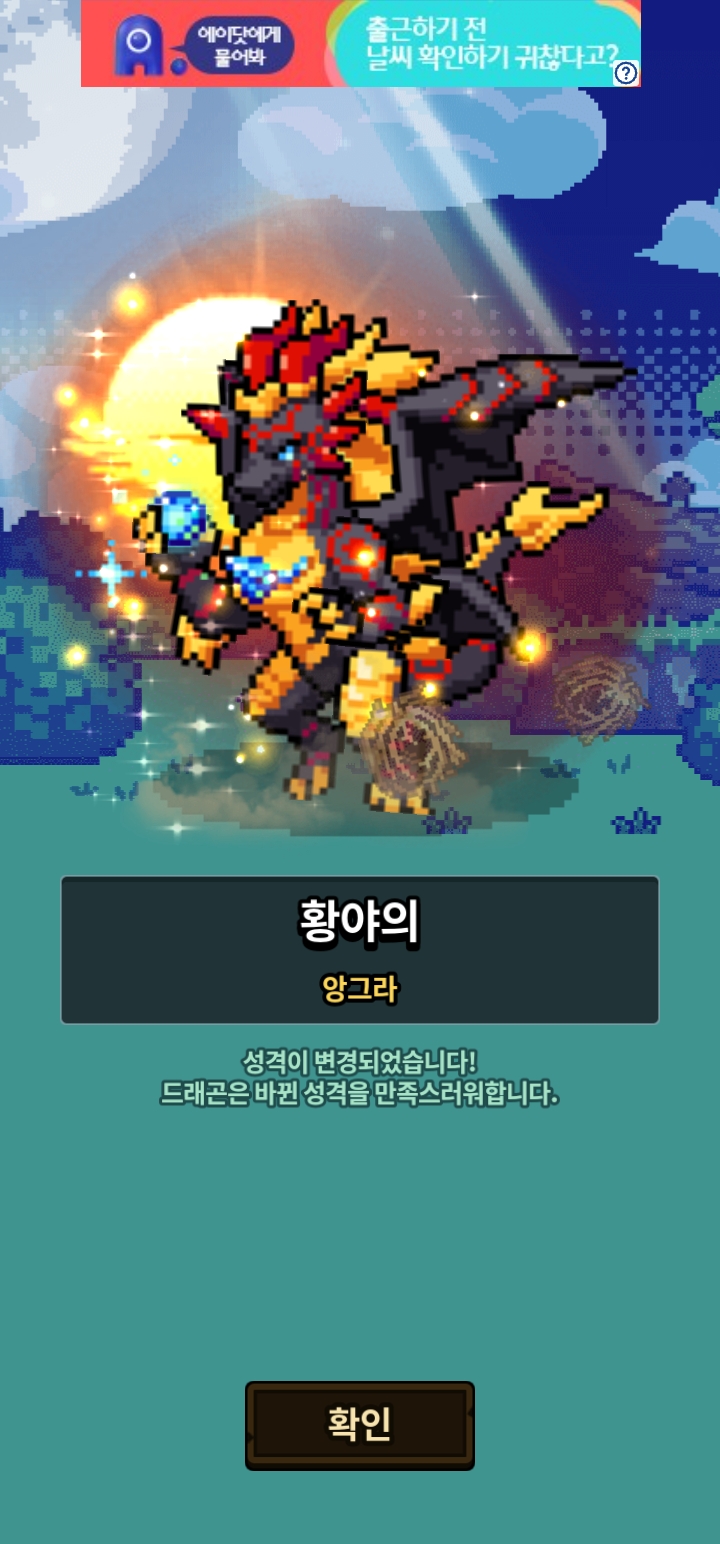Screen dimensions: 720x1544
Task: Tap the 확인 confirm button
Action: 360,1425
